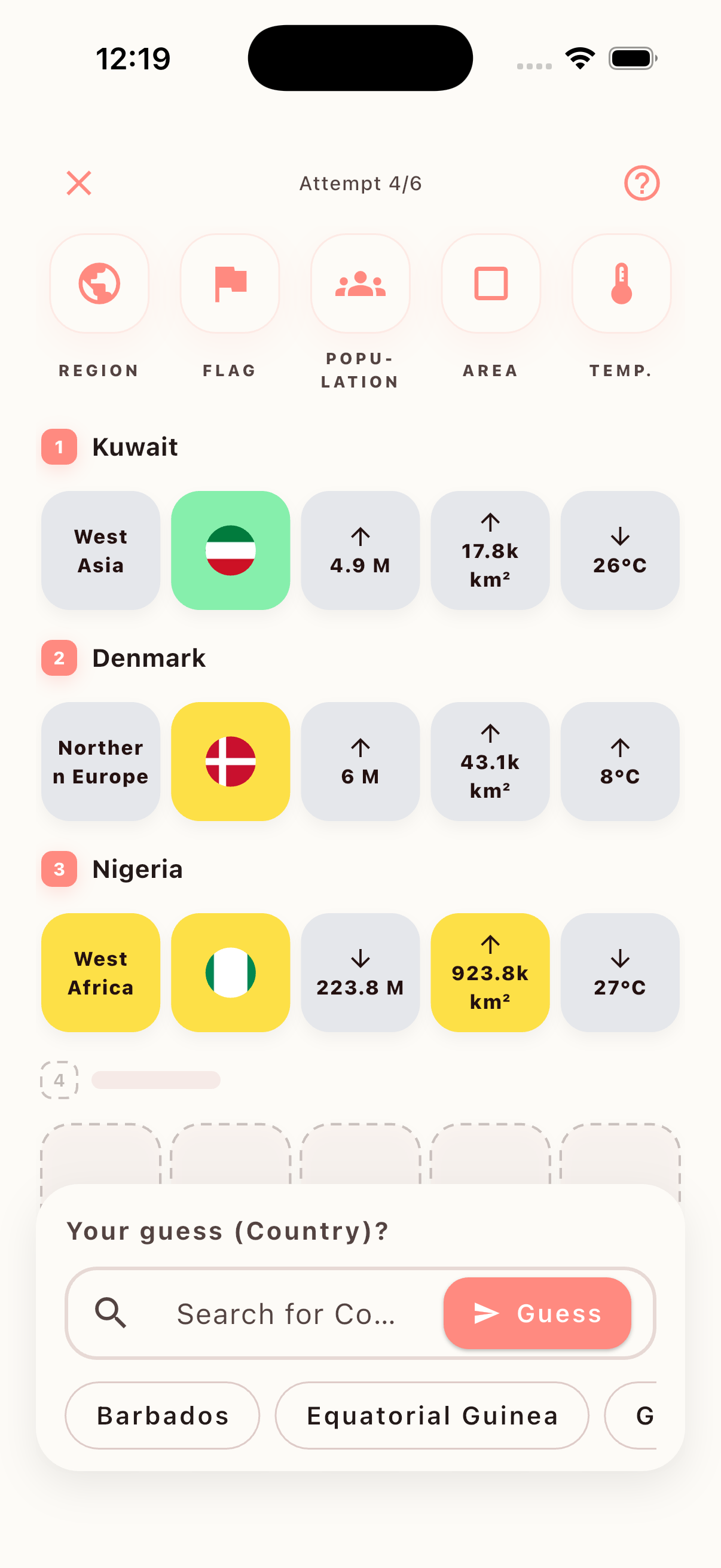Image resolution: width=721 pixels, height=1568 pixels.
Task: Tap the Area hint button
Action: pyautogui.click(x=490, y=283)
